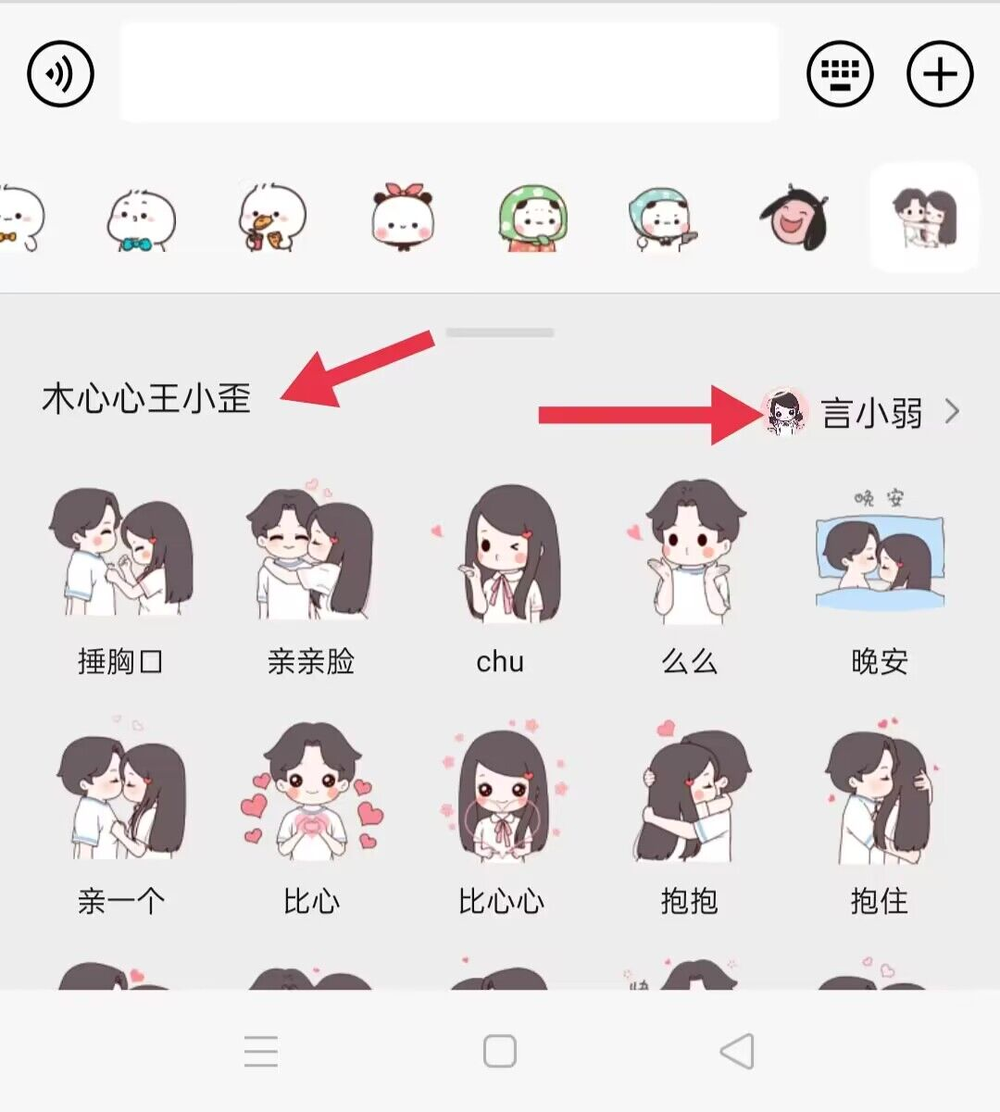Open sticker artist 言小弱 page

tap(860, 412)
